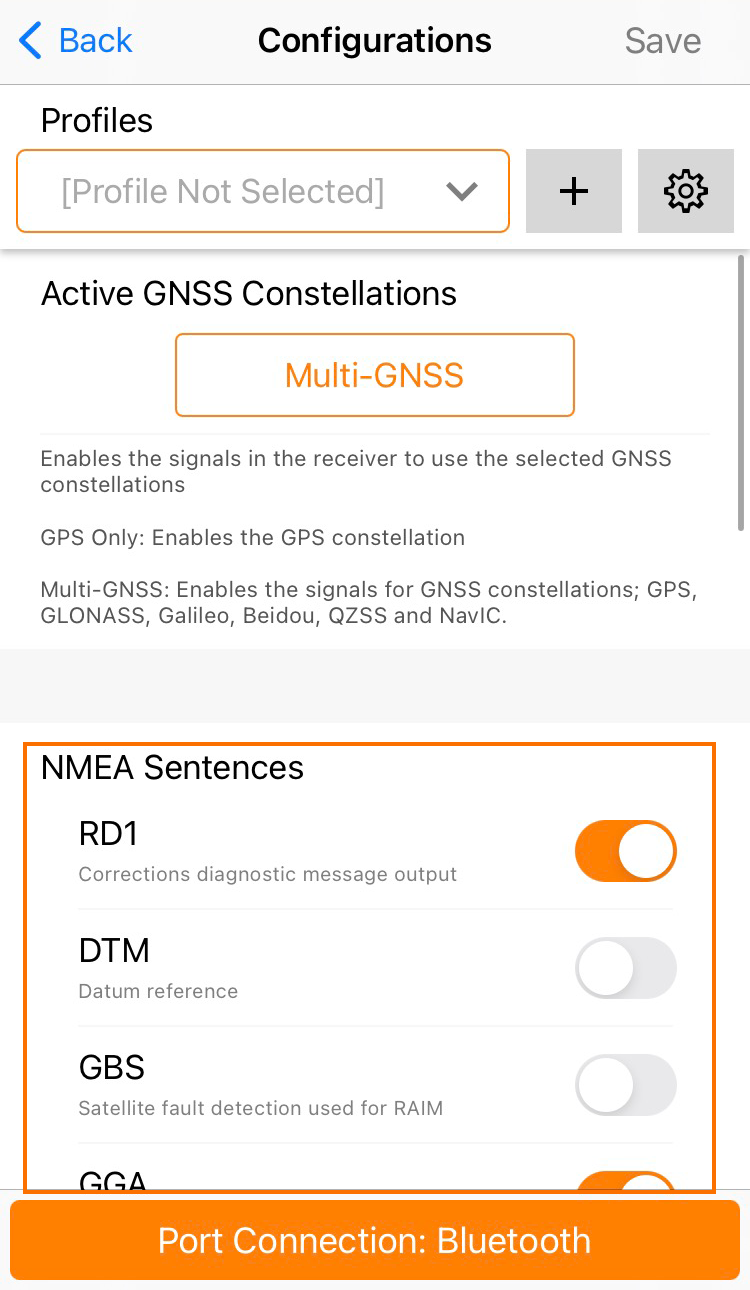Enable the DTM datum reference toggle

626,968
